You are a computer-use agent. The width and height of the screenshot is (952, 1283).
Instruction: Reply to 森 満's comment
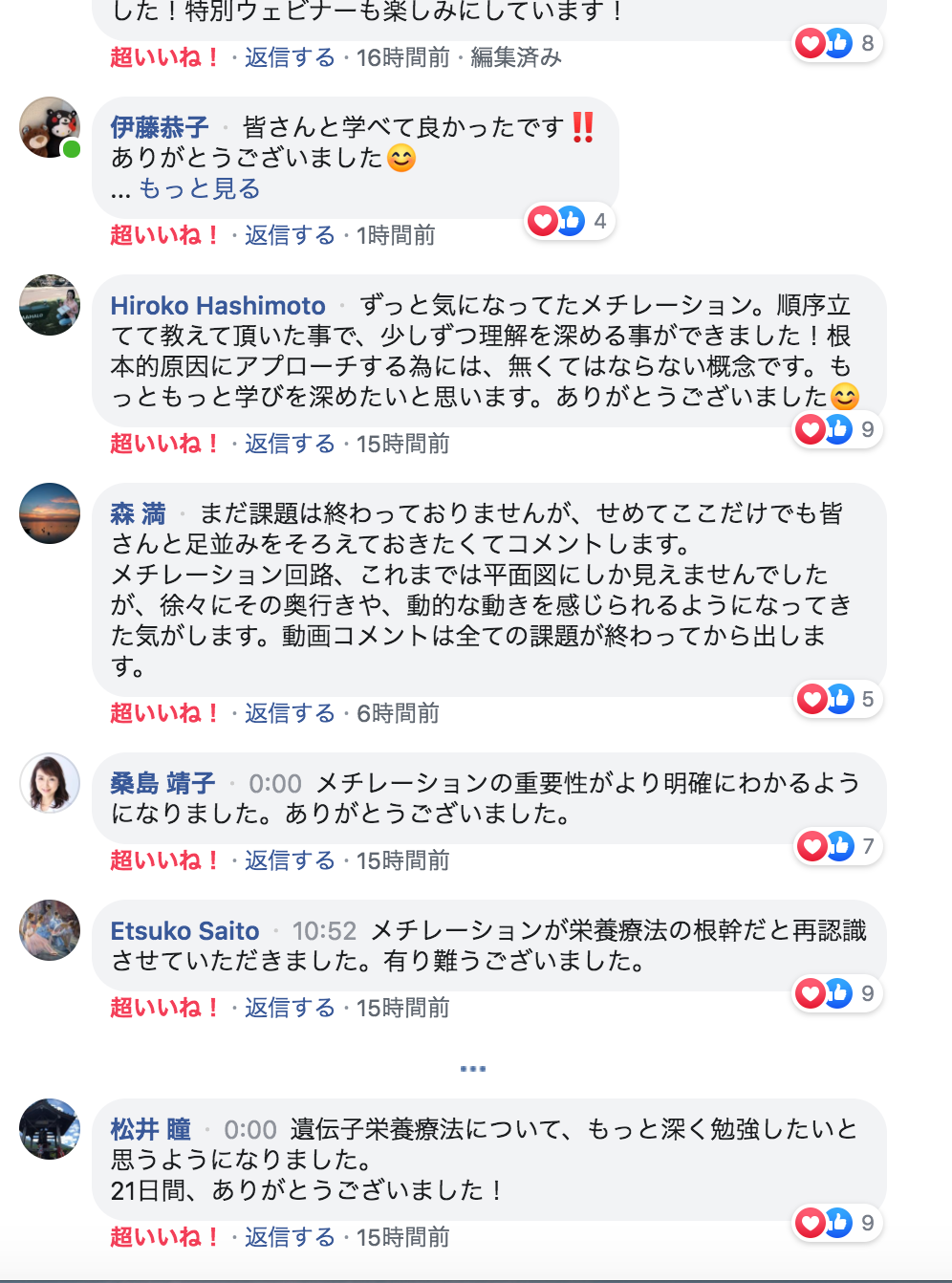click(x=290, y=713)
